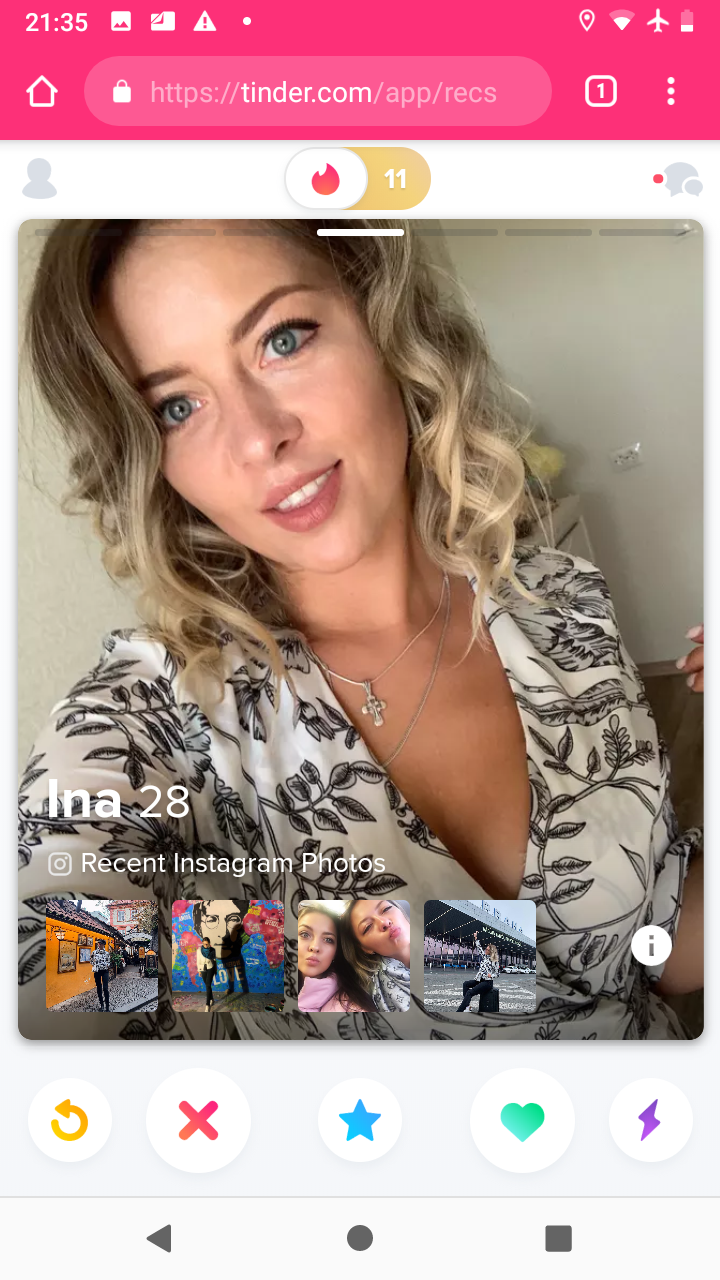Open my profile icon
This screenshot has height=1280, width=720.
point(40,179)
